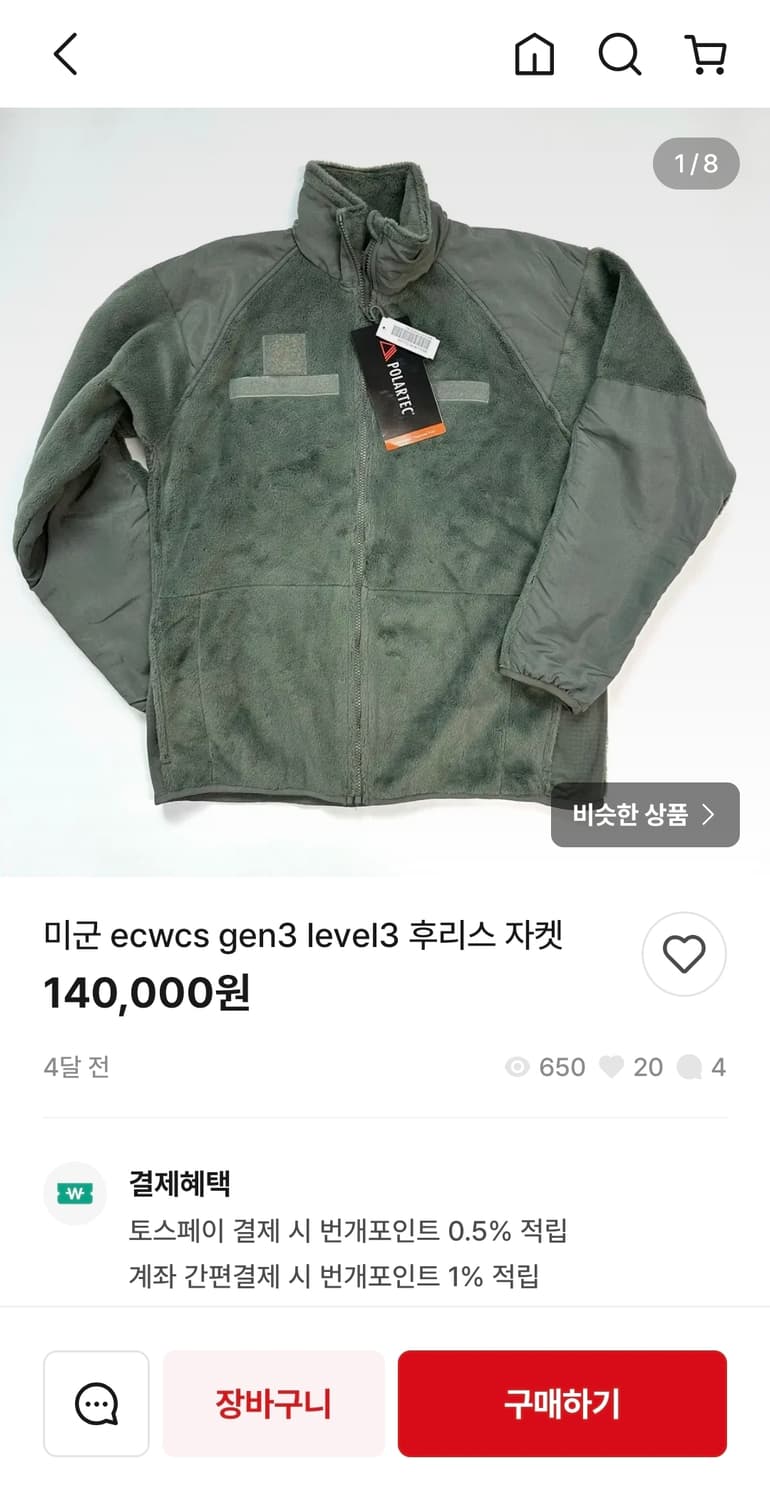This screenshot has height=1500, width=770.
Task: Navigate back to the previous screen
Action: point(64,55)
